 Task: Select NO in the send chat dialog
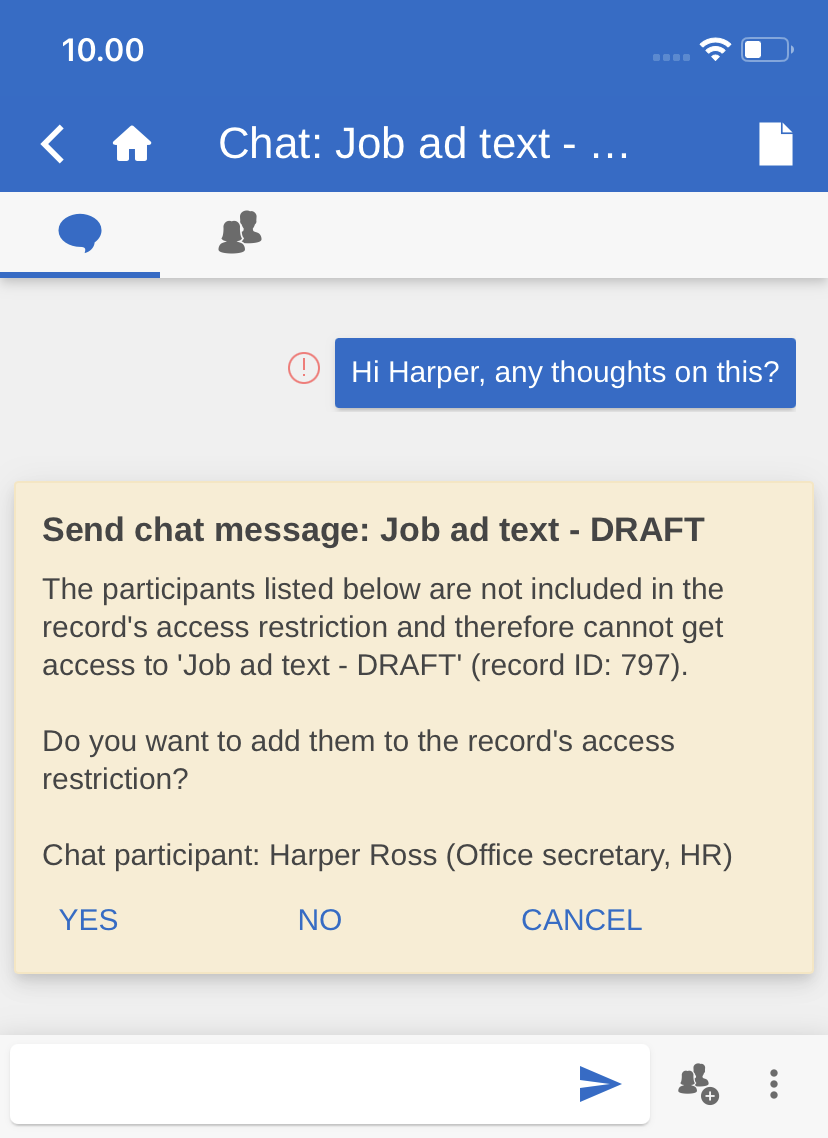320,920
